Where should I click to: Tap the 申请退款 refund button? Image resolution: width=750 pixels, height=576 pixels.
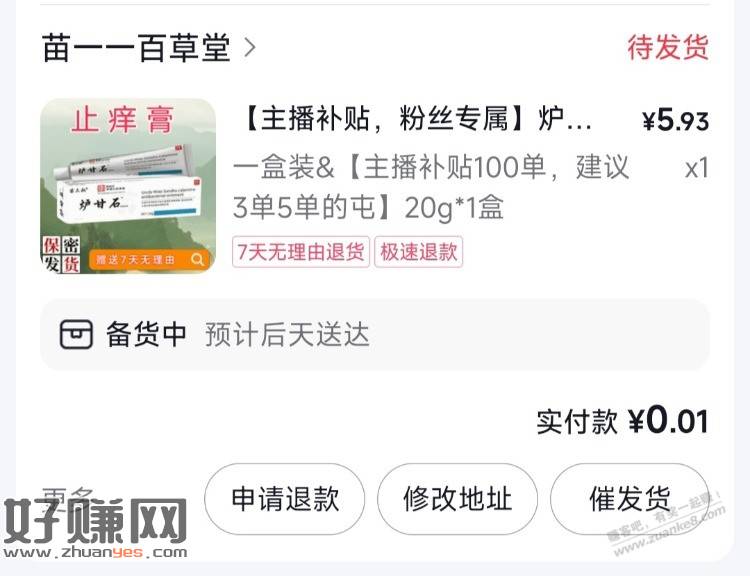pos(285,499)
